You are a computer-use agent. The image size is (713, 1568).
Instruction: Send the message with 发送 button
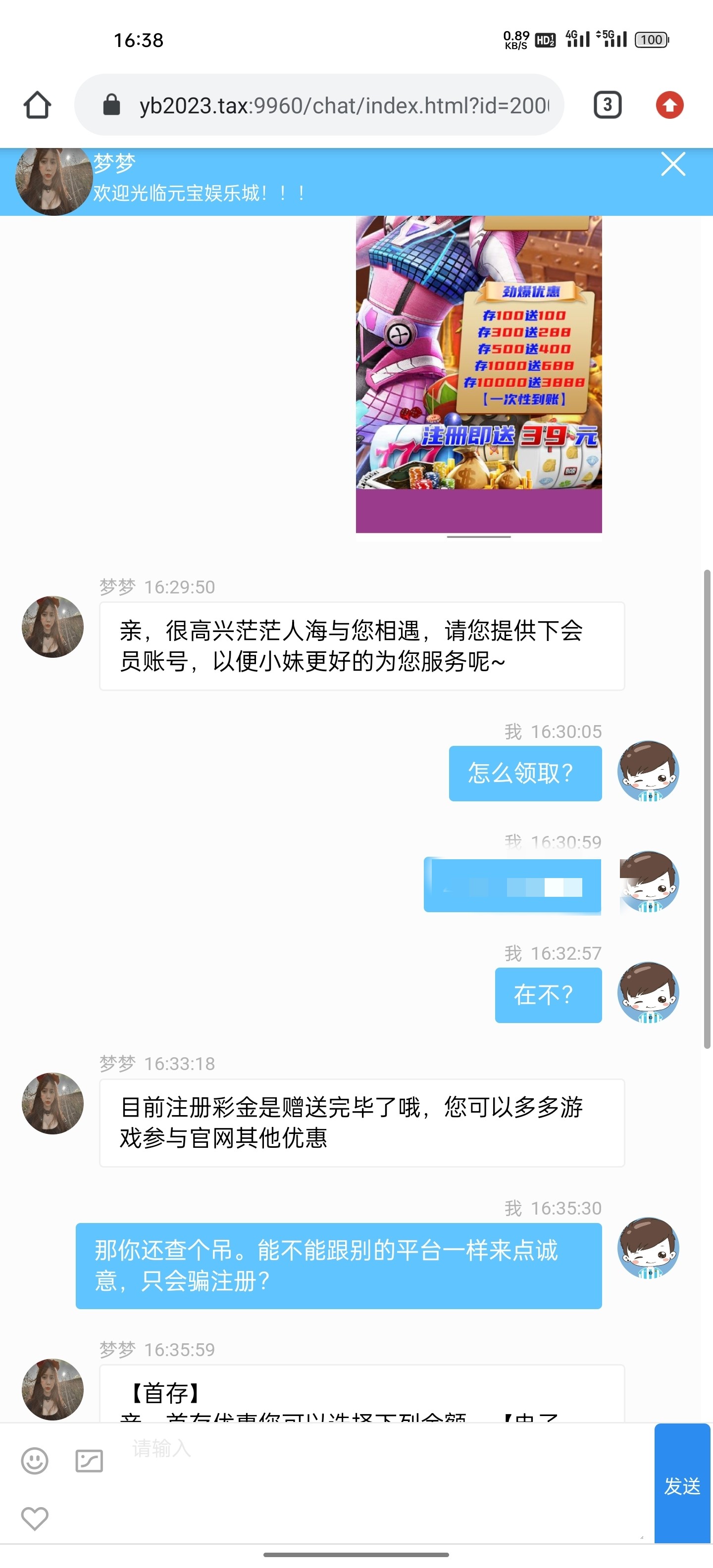click(682, 1485)
